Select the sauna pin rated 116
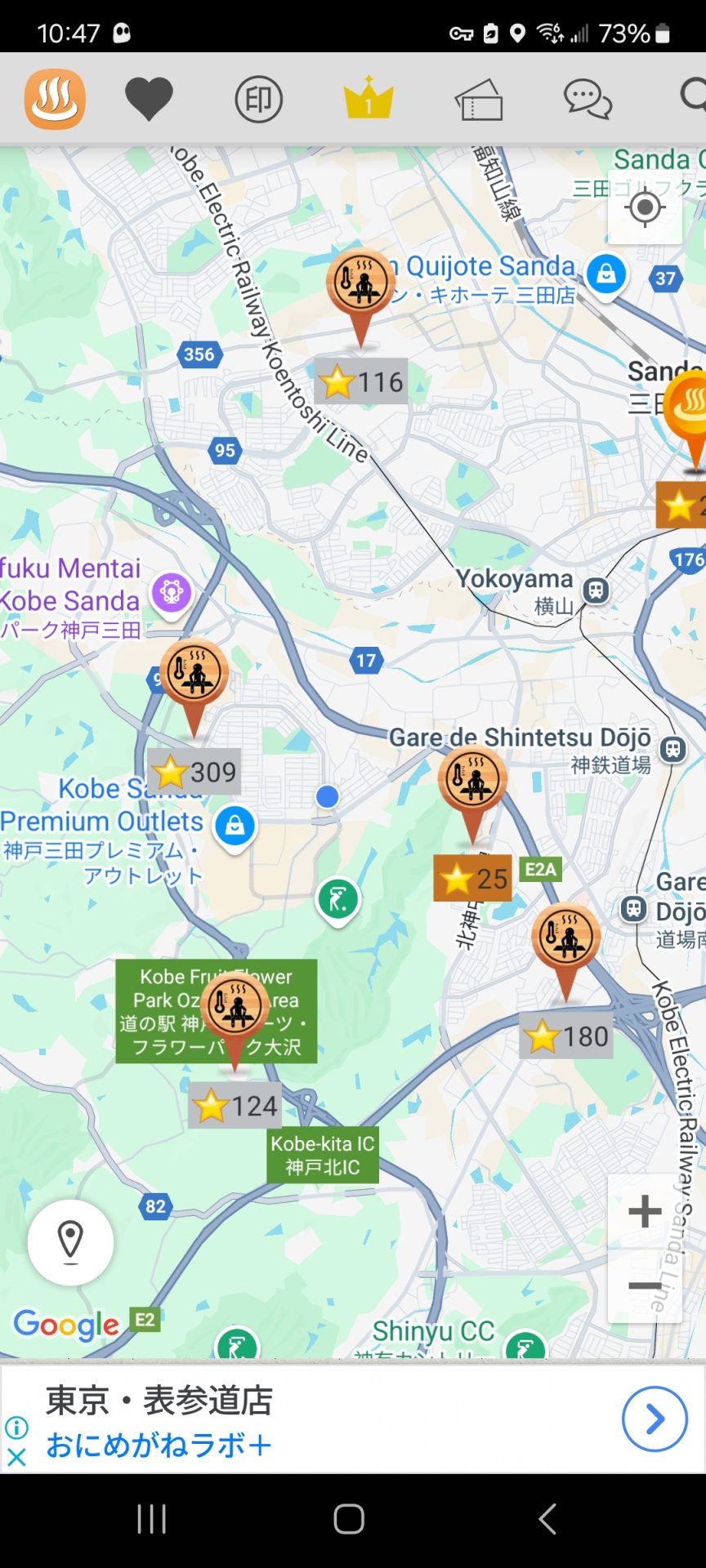 (360, 286)
